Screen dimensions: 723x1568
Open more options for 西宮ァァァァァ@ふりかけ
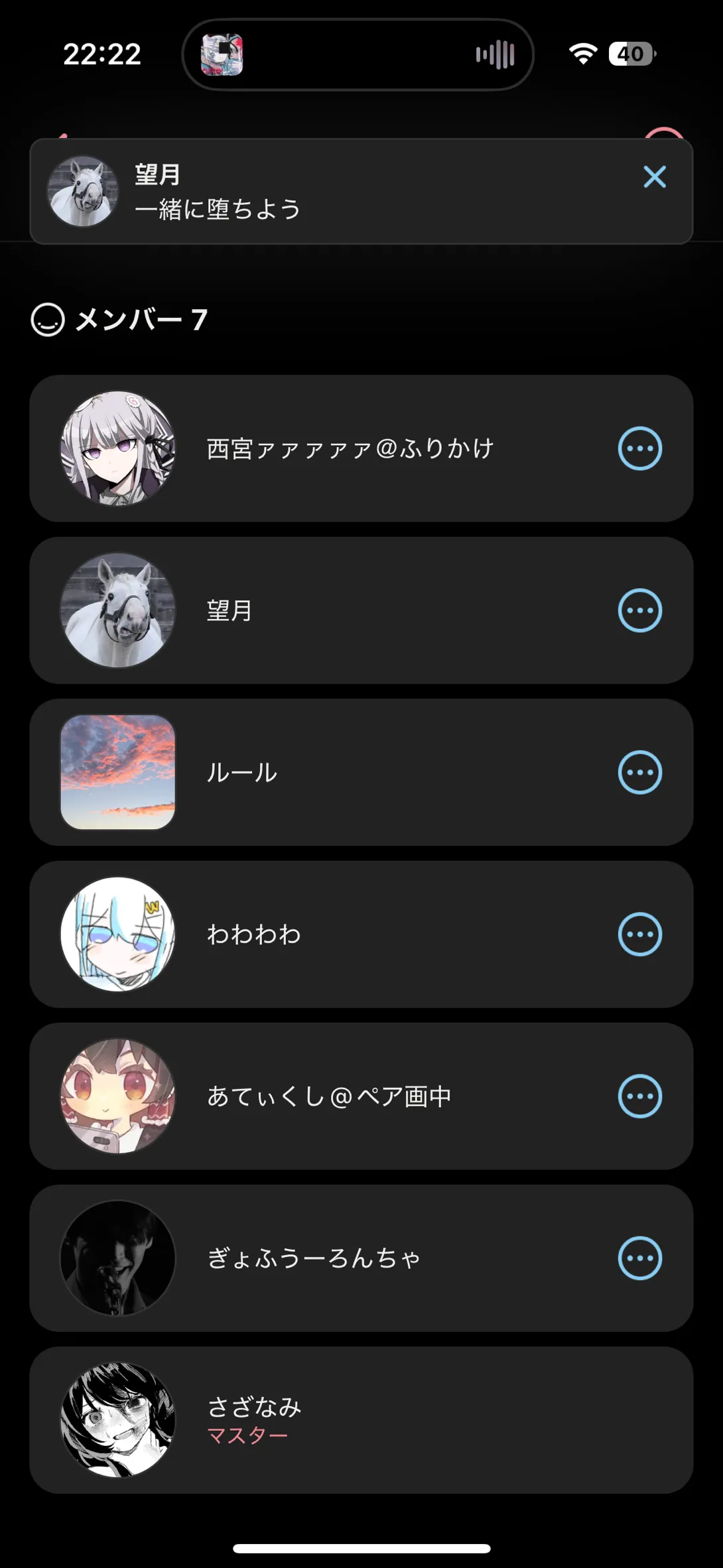640,448
